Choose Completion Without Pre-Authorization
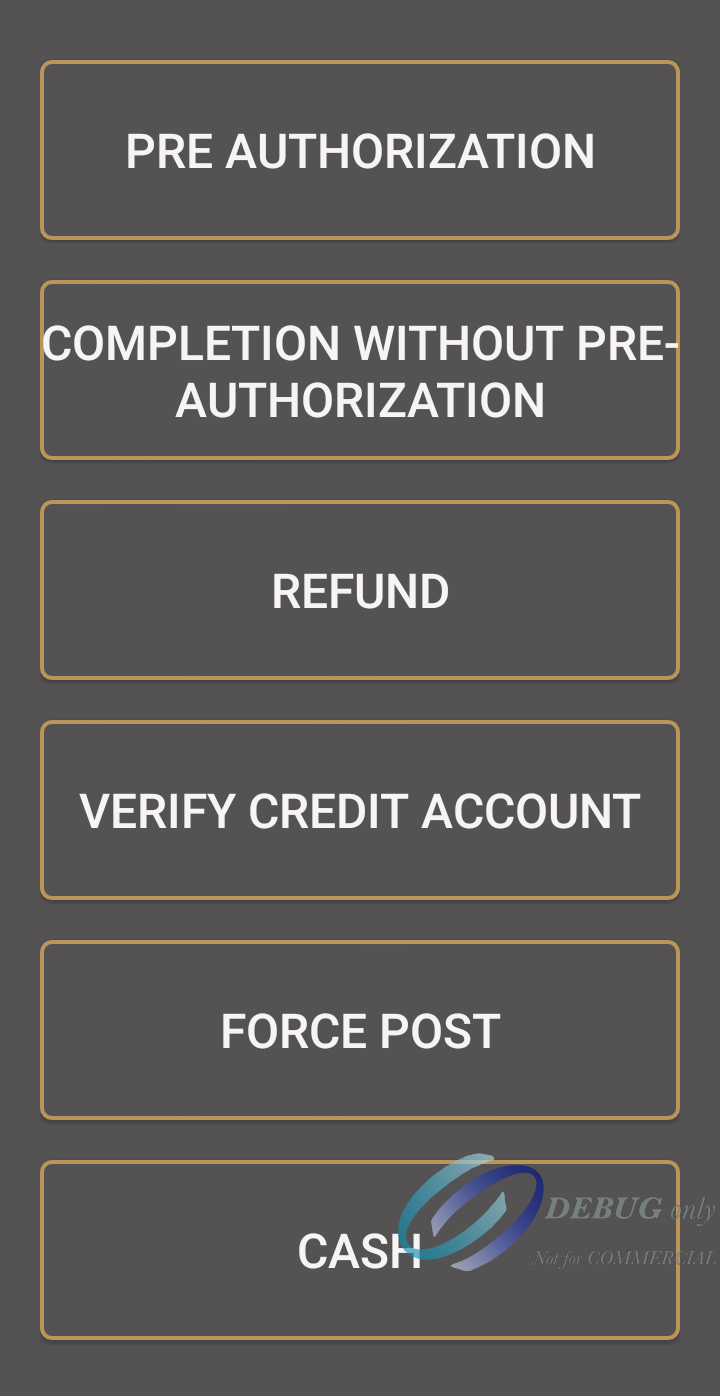The height and width of the screenshot is (1396, 720). tap(360, 370)
